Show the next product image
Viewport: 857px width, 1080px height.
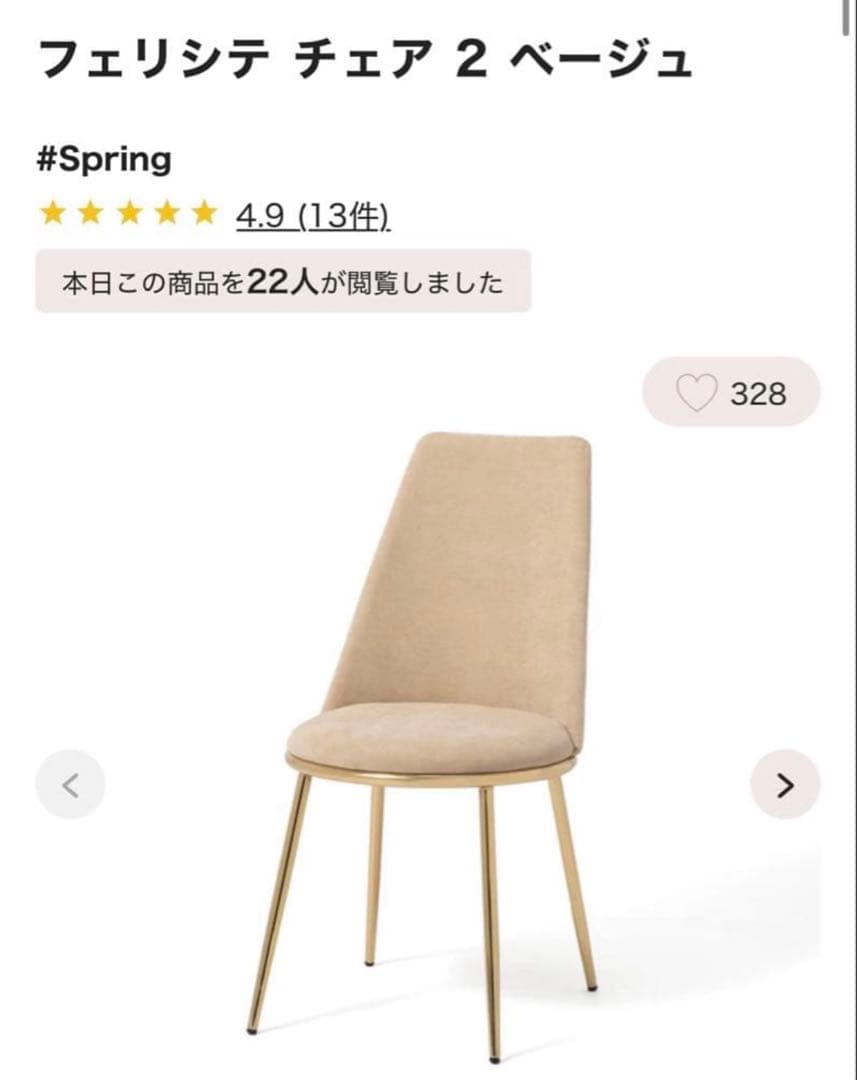tap(785, 785)
